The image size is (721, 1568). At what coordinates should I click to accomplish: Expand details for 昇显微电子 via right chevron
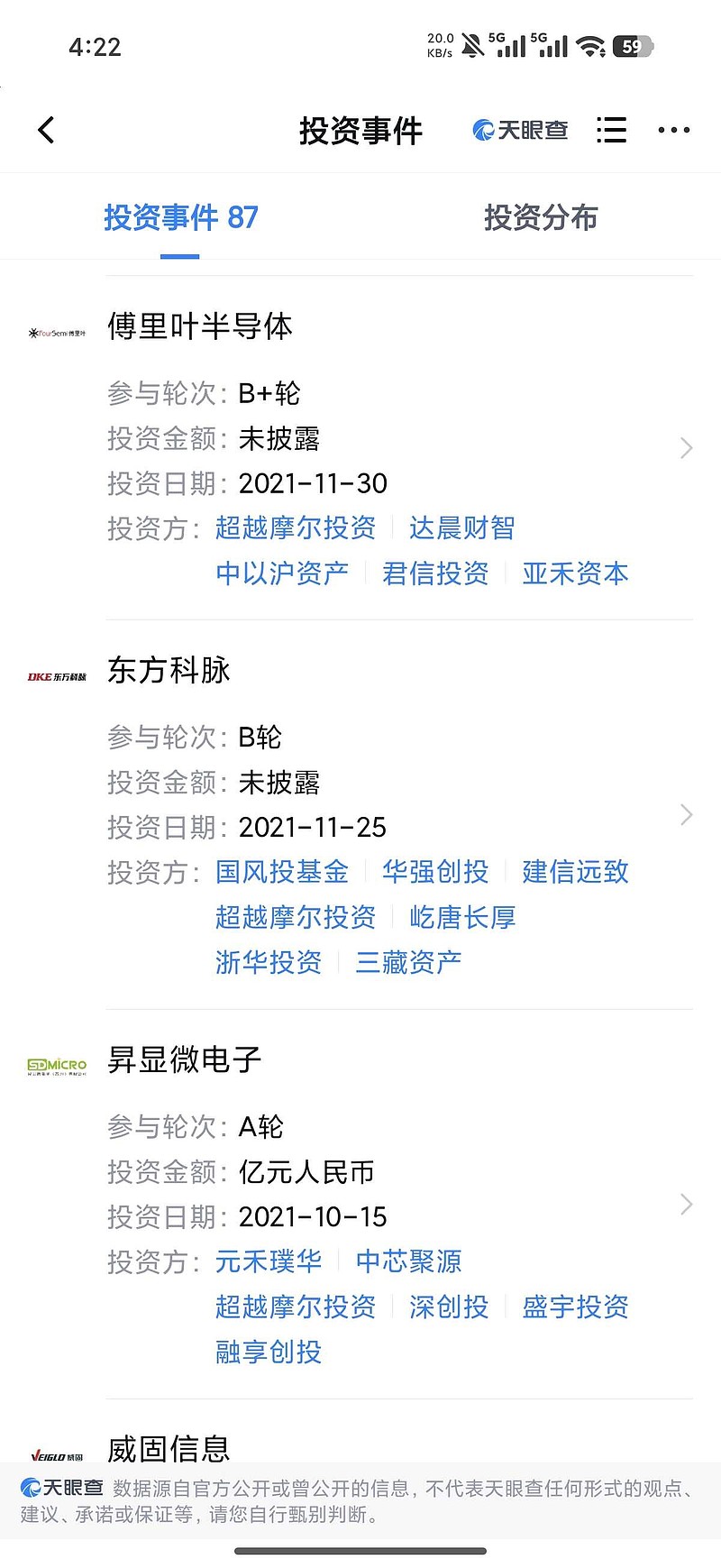pyautogui.click(x=687, y=1204)
